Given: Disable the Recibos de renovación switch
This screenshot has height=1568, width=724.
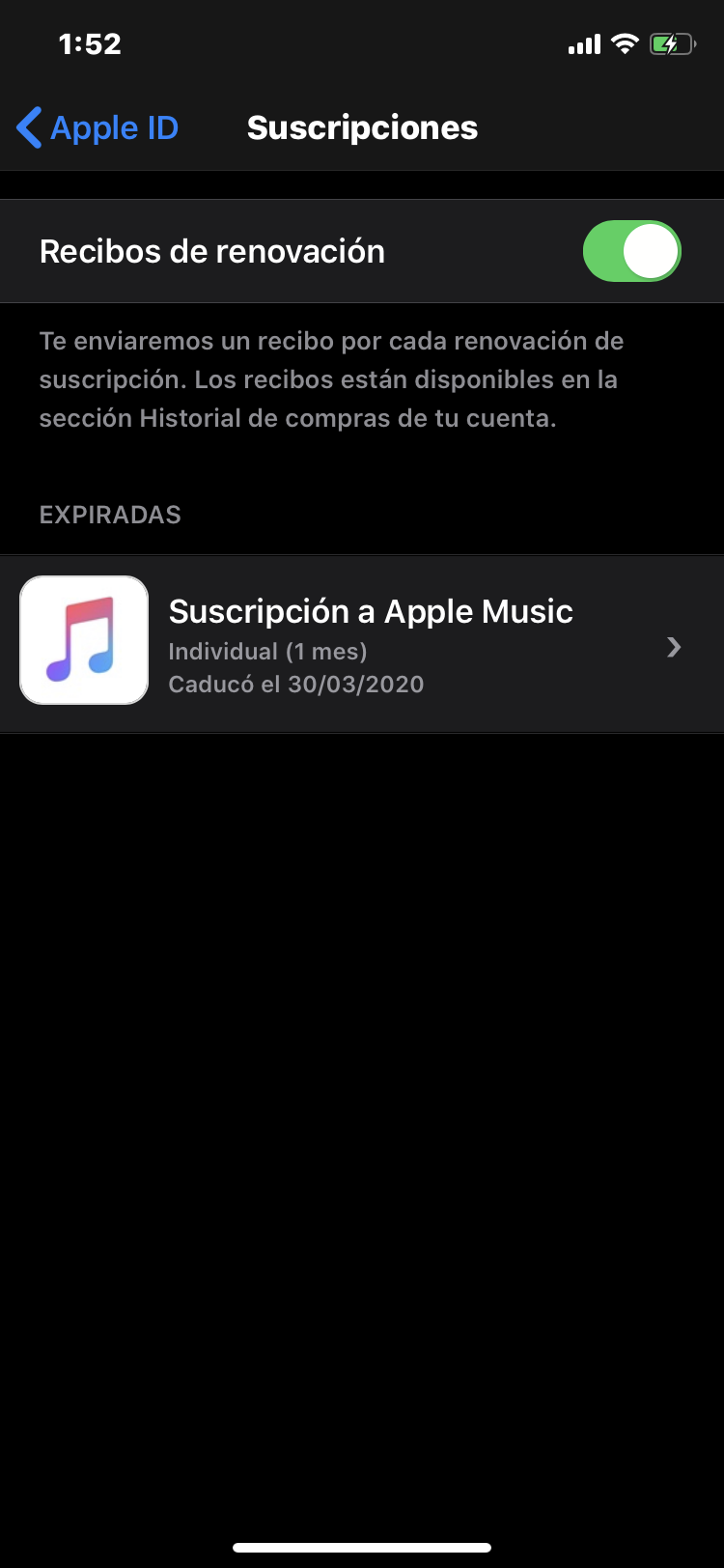Looking at the screenshot, I should click(631, 252).
